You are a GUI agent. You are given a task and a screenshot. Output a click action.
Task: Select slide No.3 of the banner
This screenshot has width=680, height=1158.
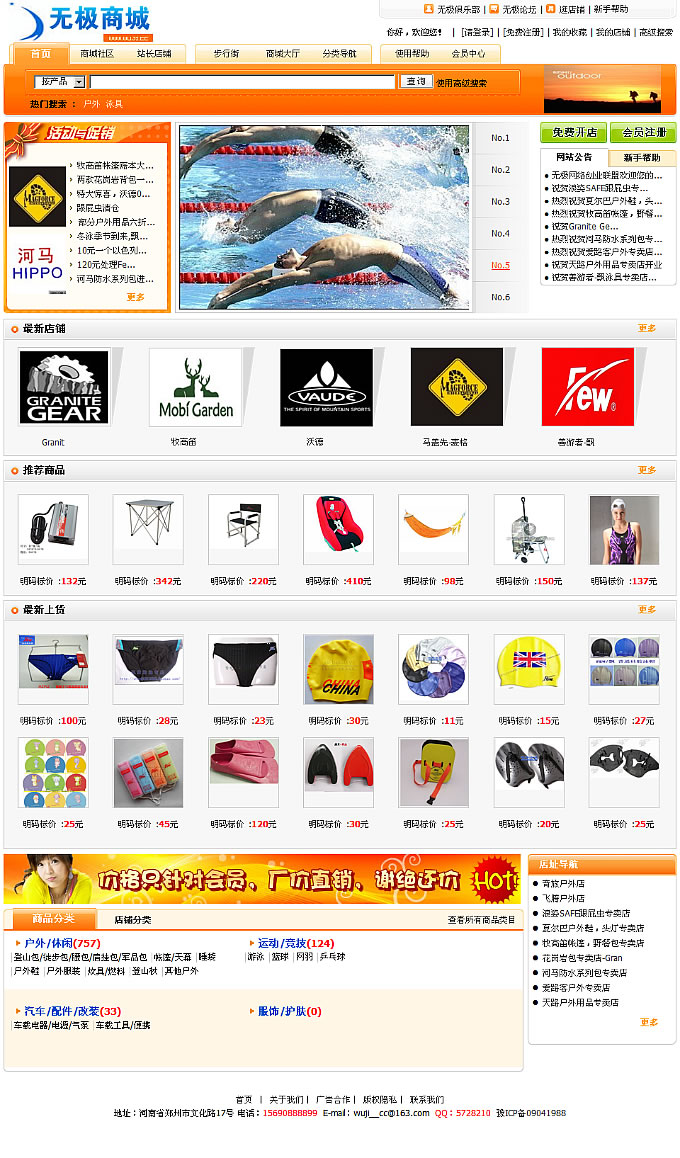pos(500,201)
